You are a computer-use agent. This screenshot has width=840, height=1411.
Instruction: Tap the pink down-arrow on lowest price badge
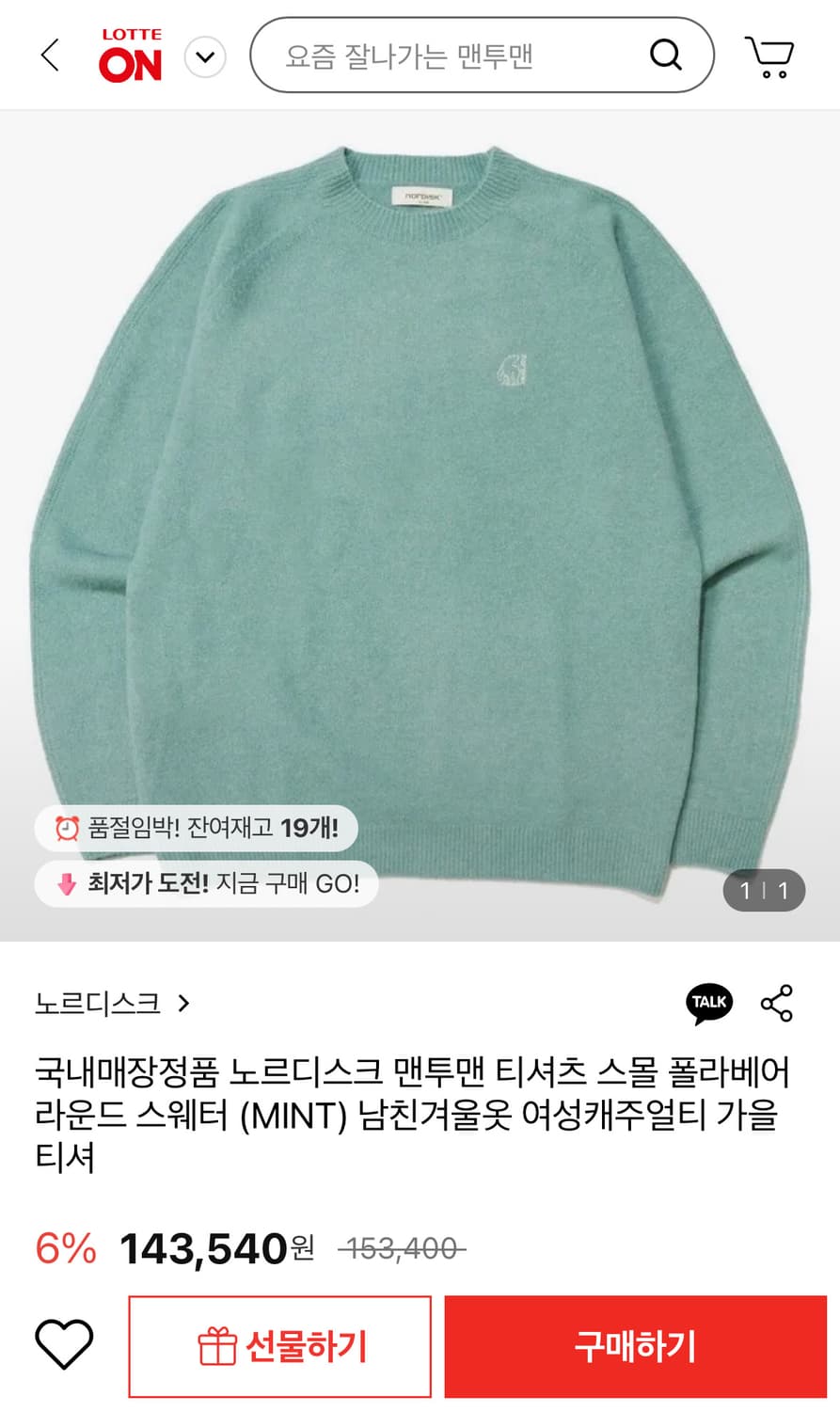(64, 884)
